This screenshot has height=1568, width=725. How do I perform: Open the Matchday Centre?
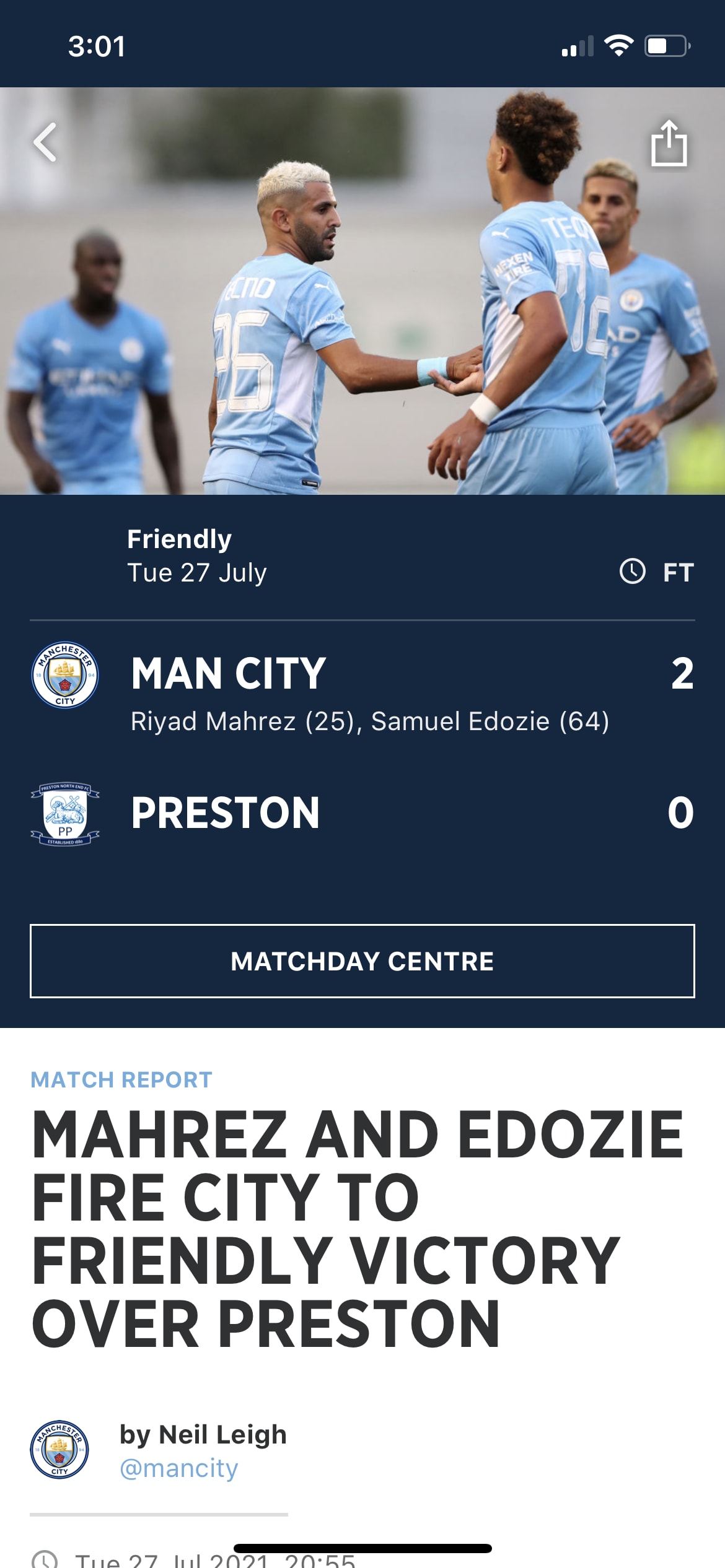pyautogui.click(x=362, y=961)
